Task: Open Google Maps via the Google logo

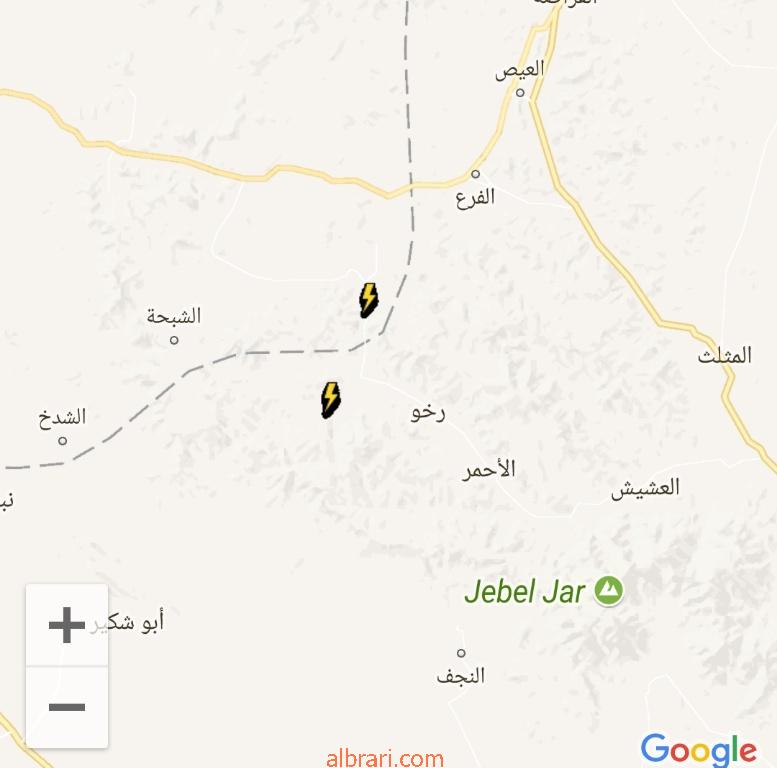Action: pos(698,750)
